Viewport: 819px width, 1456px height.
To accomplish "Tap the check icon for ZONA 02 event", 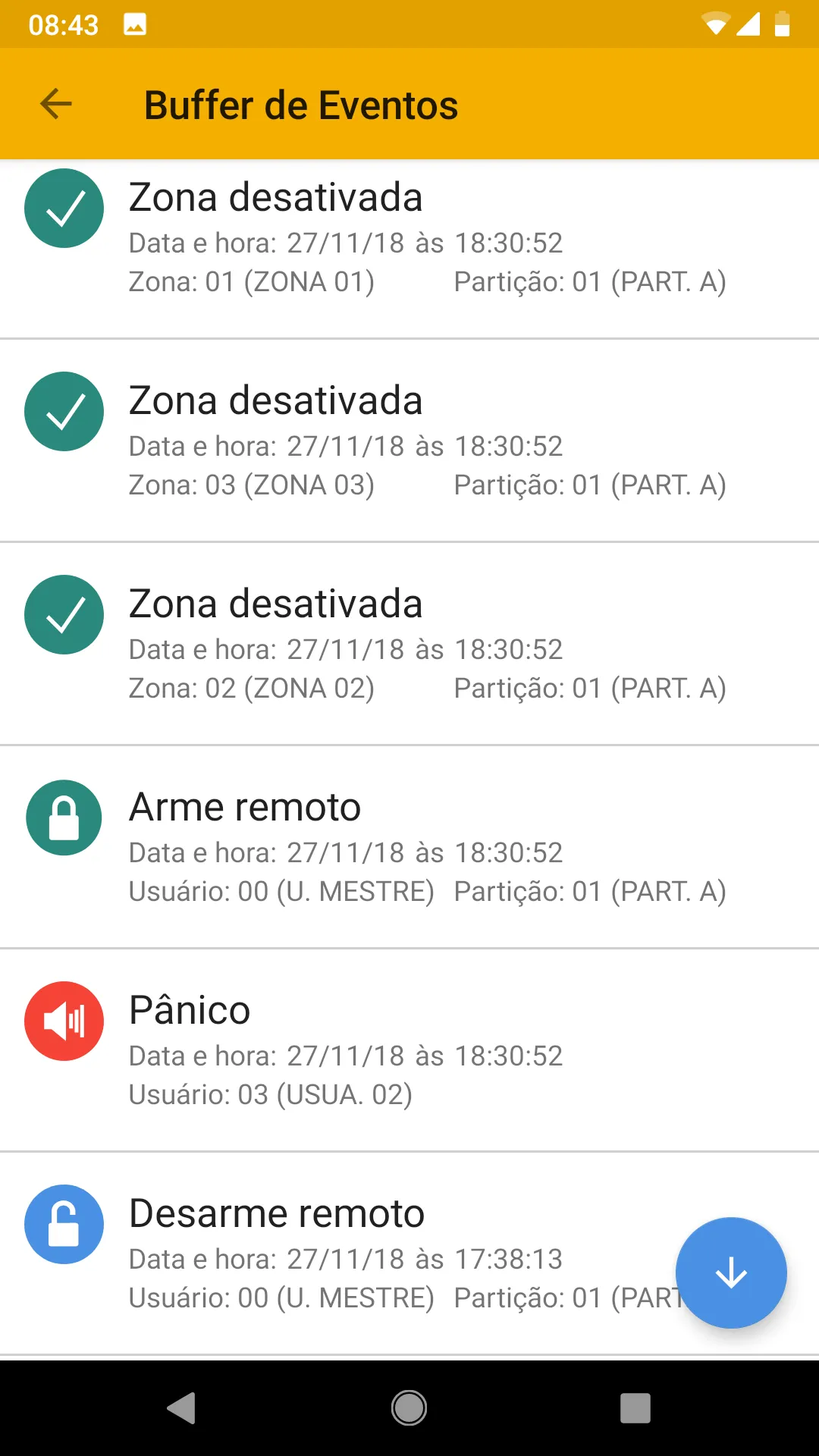I will [x=64, y=614].
